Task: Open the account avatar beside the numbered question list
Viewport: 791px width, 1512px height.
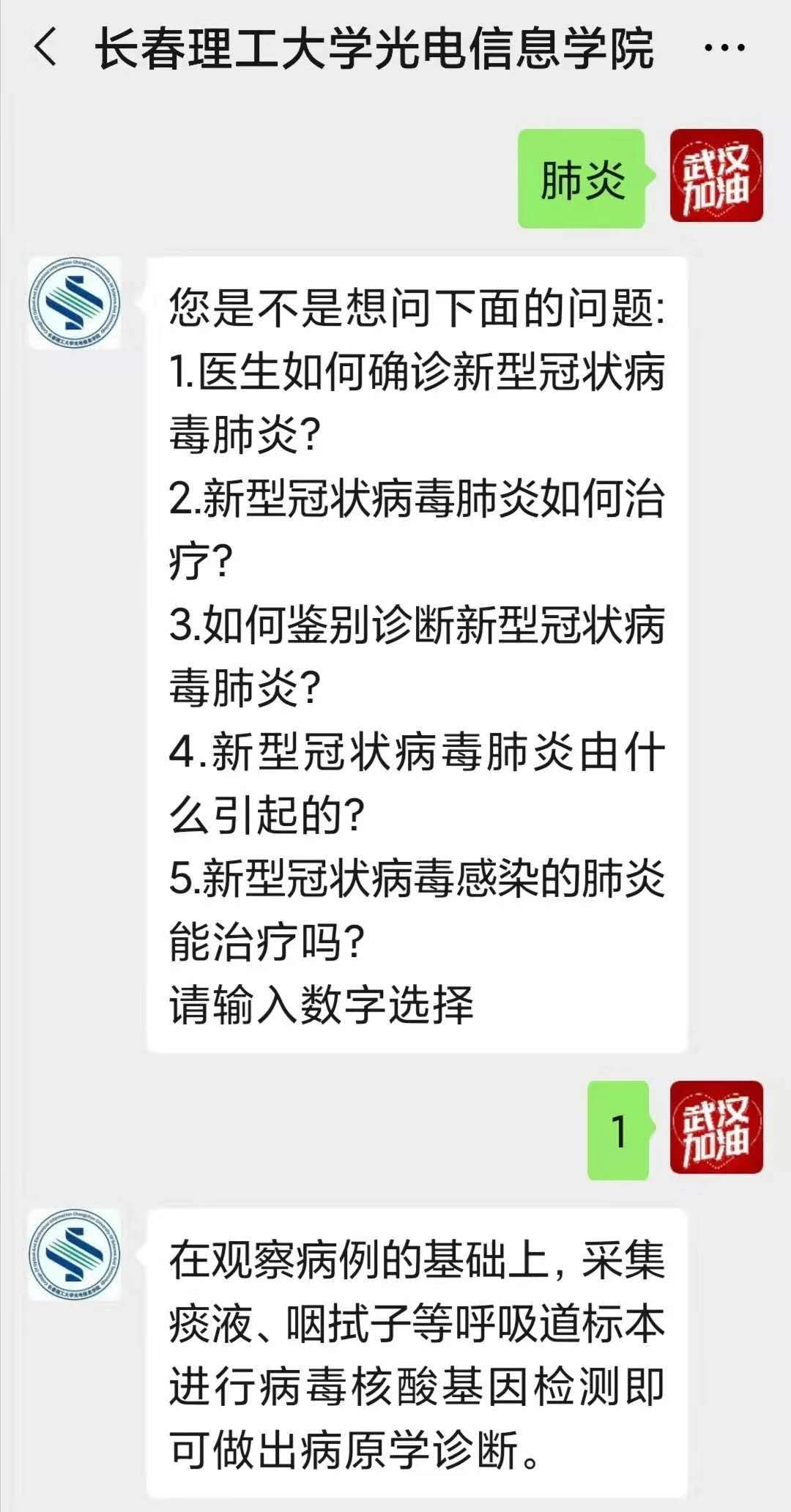Action: click(x=75, y=302)
